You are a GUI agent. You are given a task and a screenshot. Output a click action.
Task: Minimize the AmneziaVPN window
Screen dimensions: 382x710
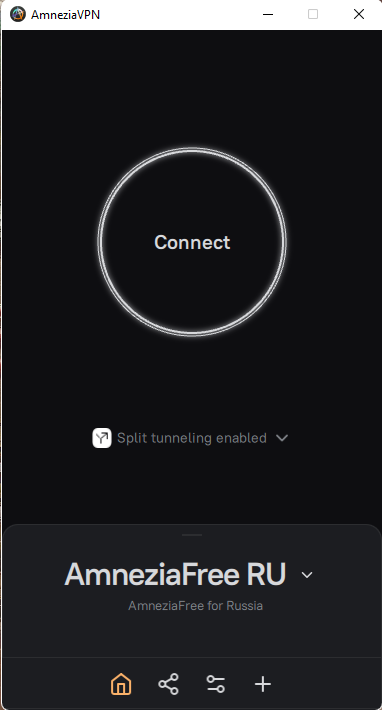268,14
